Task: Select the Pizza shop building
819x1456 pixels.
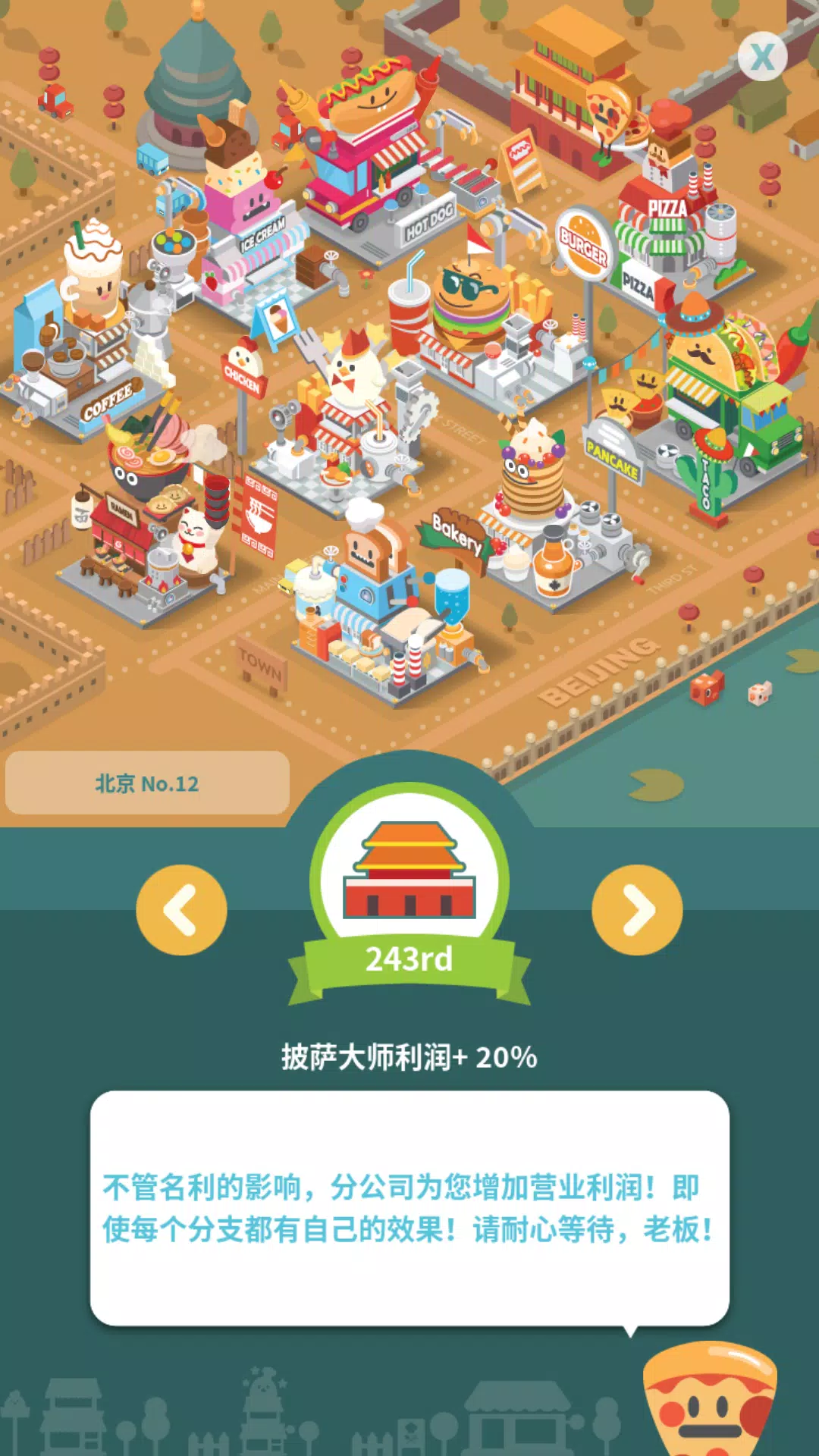Action: (667, 212)
